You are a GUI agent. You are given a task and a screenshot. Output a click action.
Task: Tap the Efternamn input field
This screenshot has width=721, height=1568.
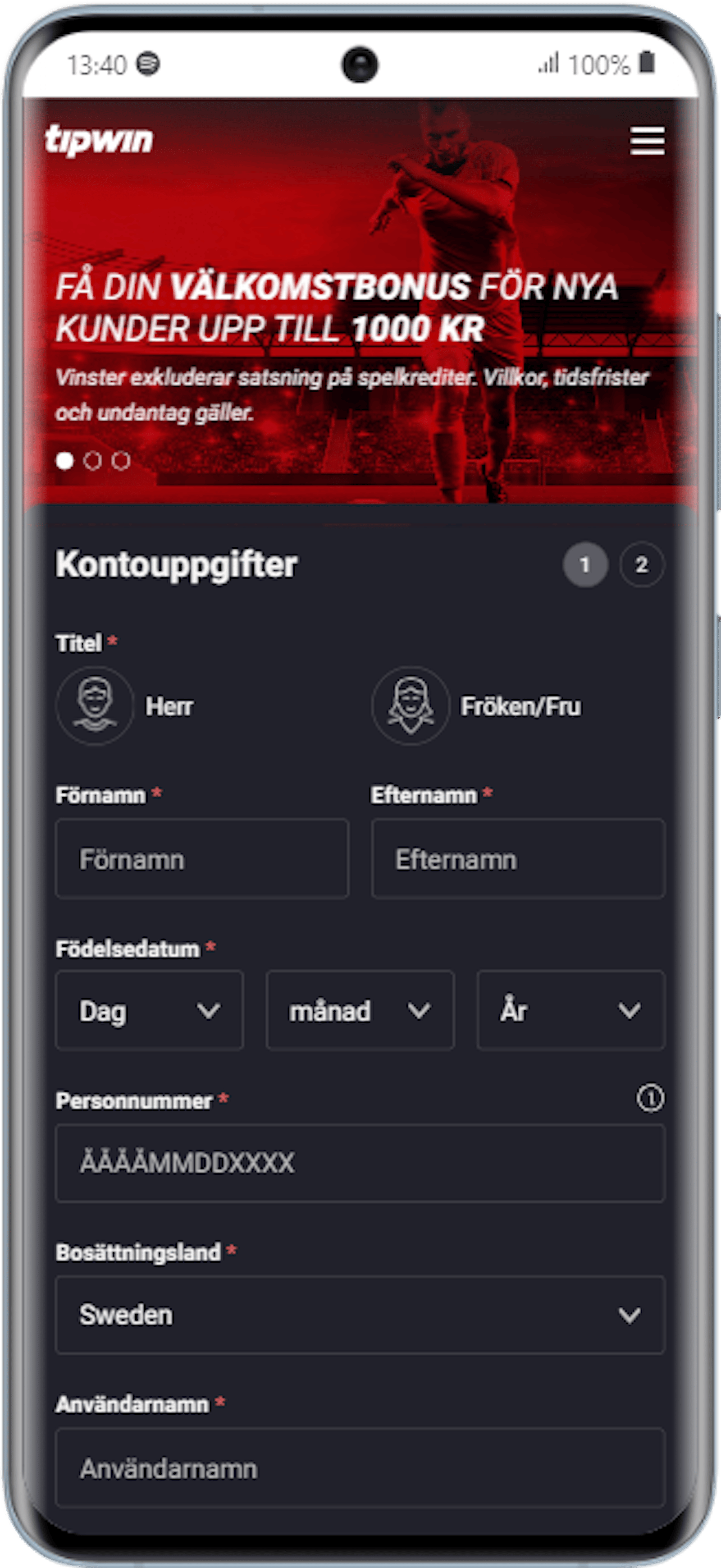pos(518,859)
